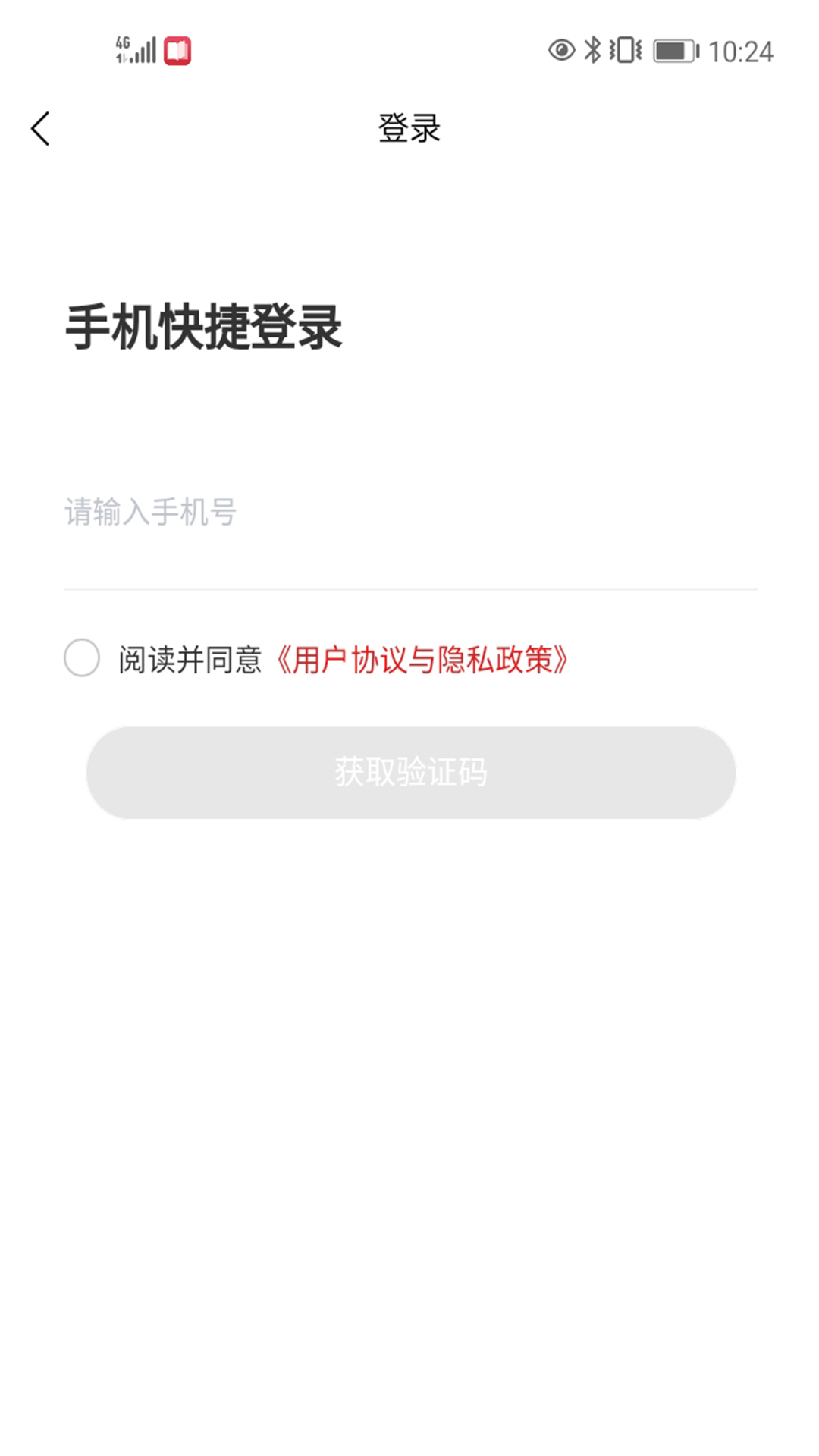Check the agreement consent circle
The width and height of the screenshot is (819, 1456).
[82, 657]
